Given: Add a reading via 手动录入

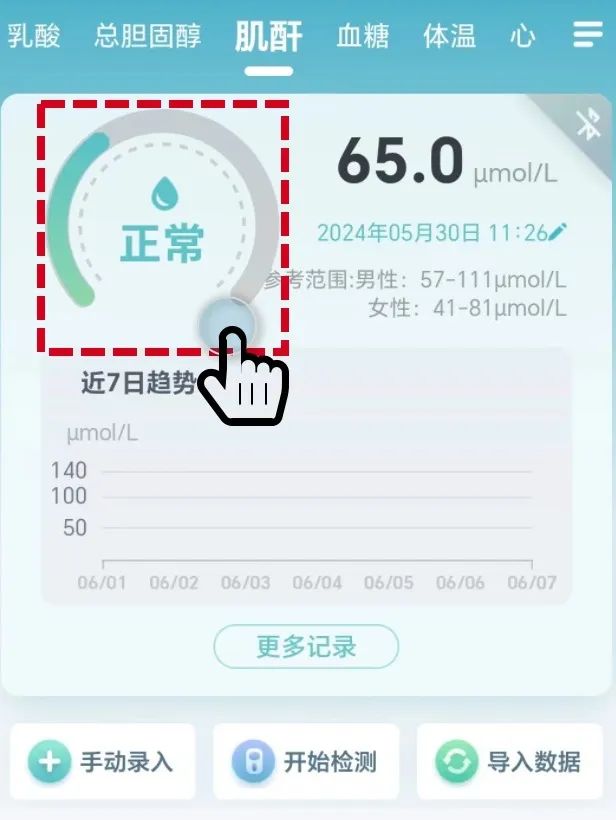Looking at the screenshot, I should (x=103, y=762).
